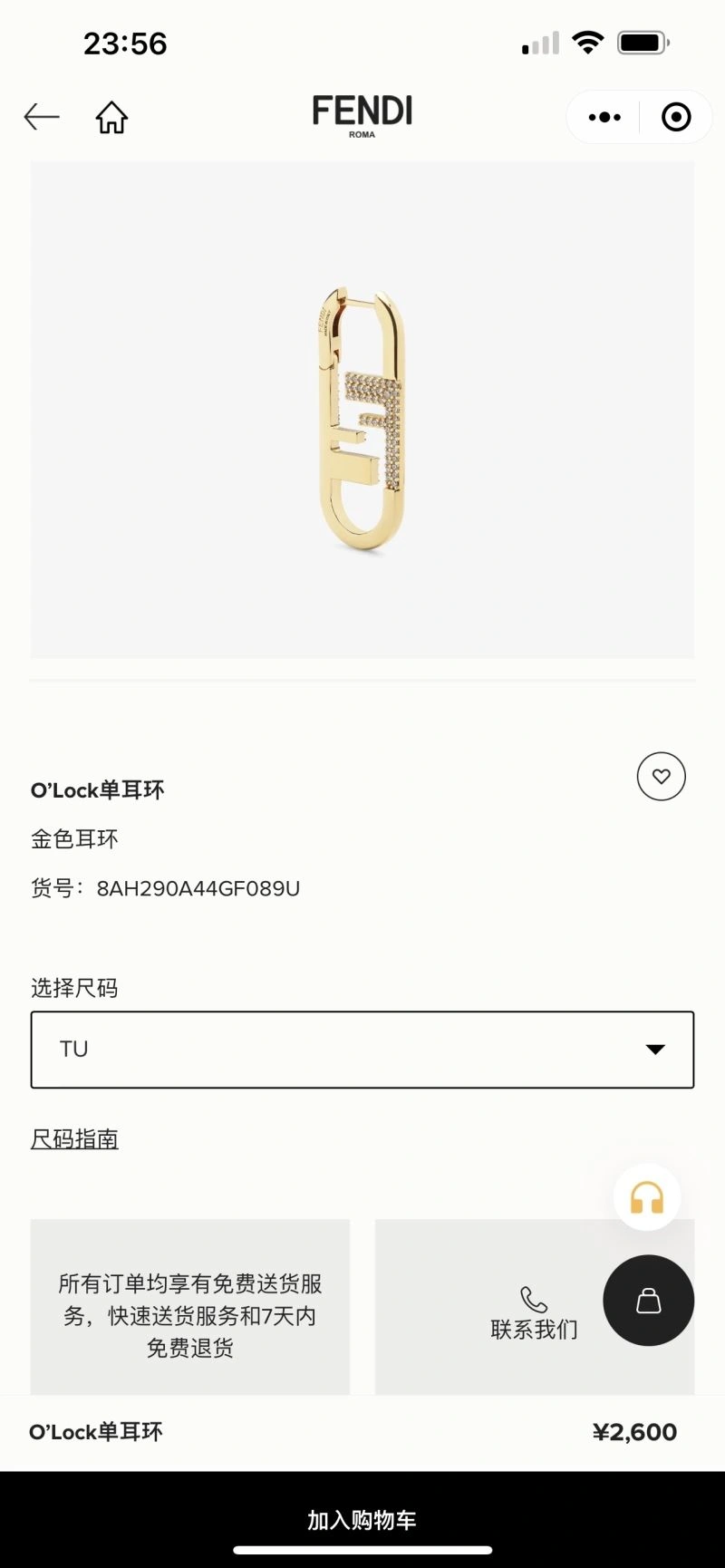The image size is (725, 1568).
Task: Go back using the arrow icon
Action: point(42,117)
